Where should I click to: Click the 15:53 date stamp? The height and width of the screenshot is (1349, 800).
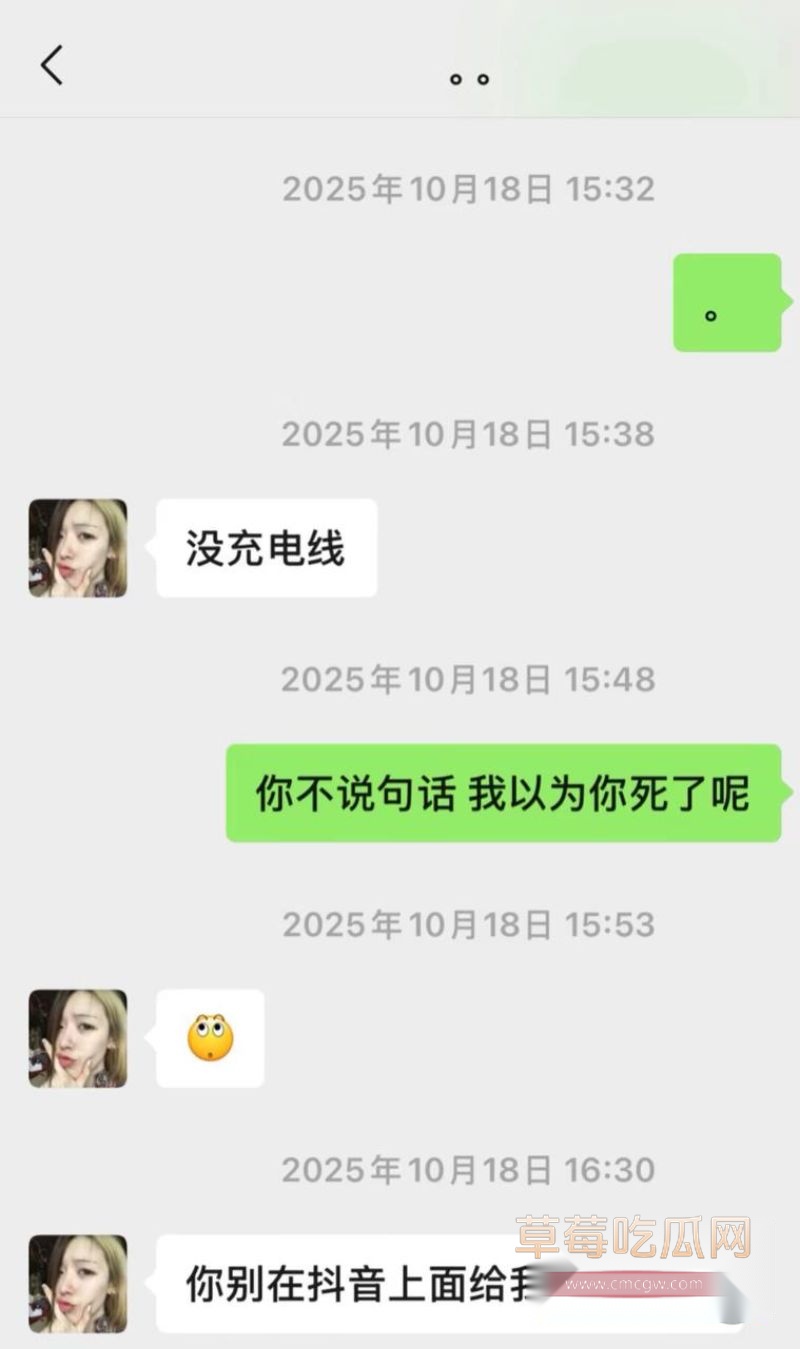(470, 924)
